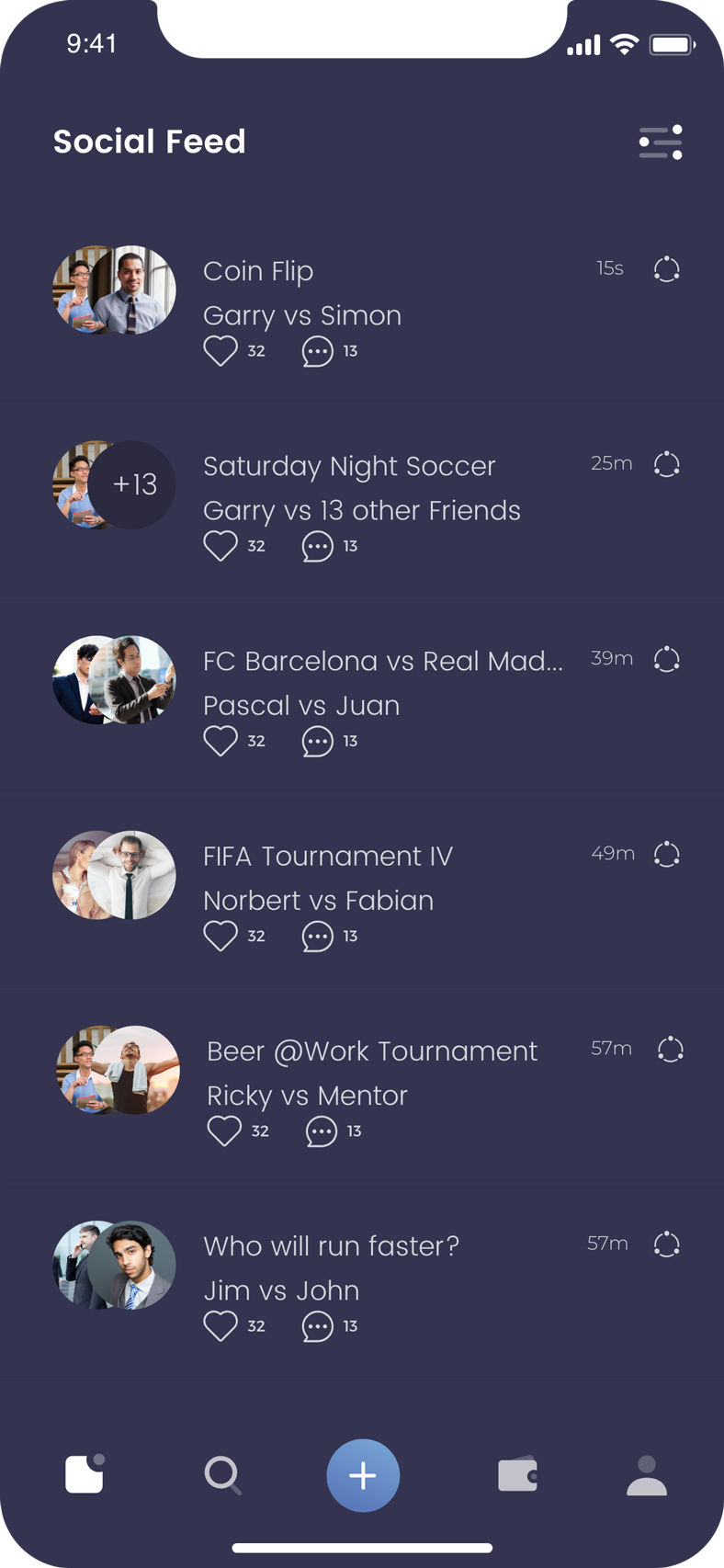Like the Who will run faster? post
Screen dimensions: 724x1568
[221, 1326]
